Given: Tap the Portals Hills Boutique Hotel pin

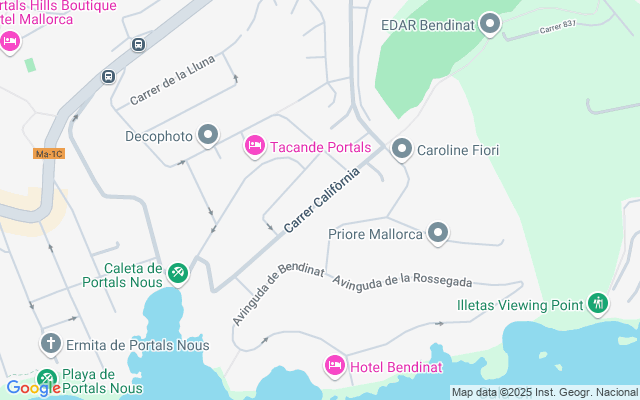Looking at the screenshot, I should click(x=10, y=42).
